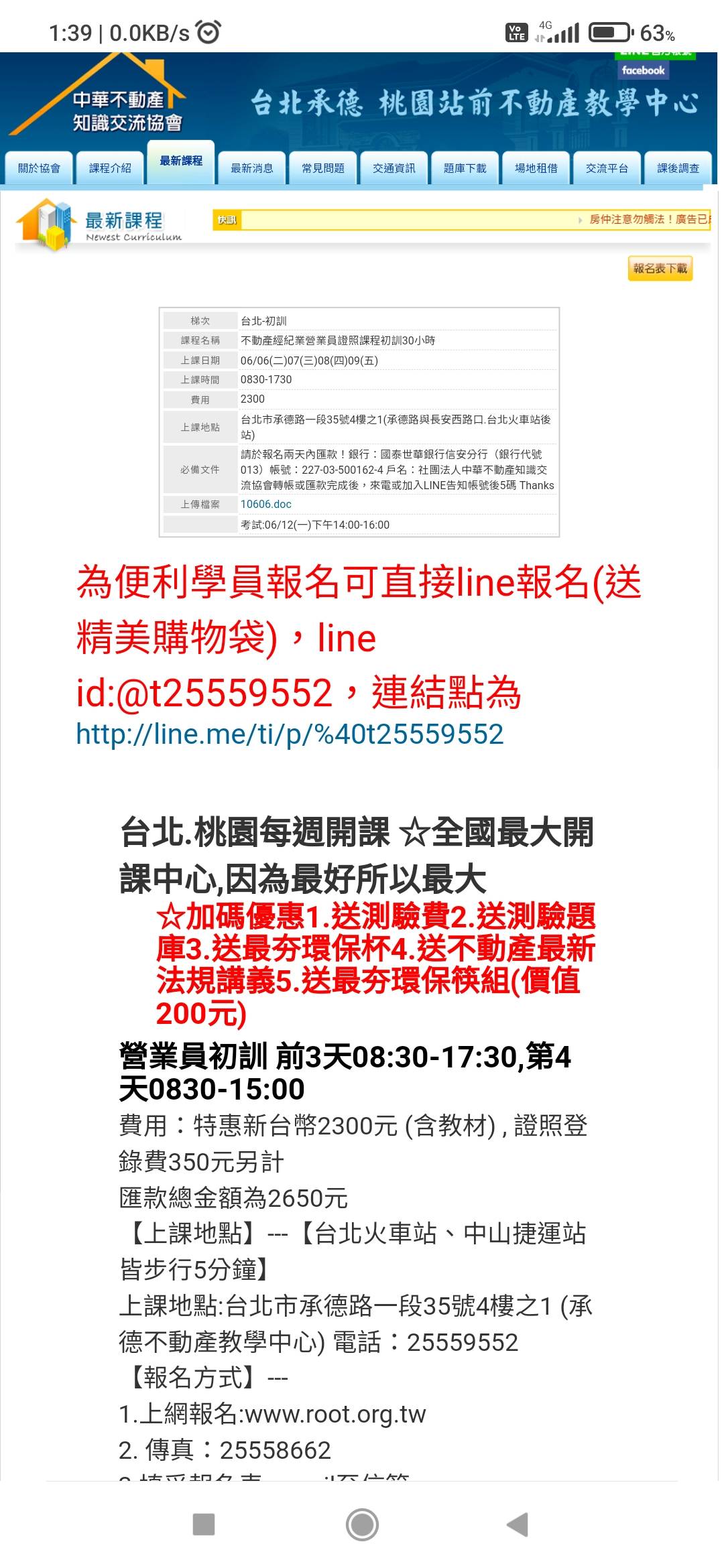Select the 最新課程 tab

point(181,161)
